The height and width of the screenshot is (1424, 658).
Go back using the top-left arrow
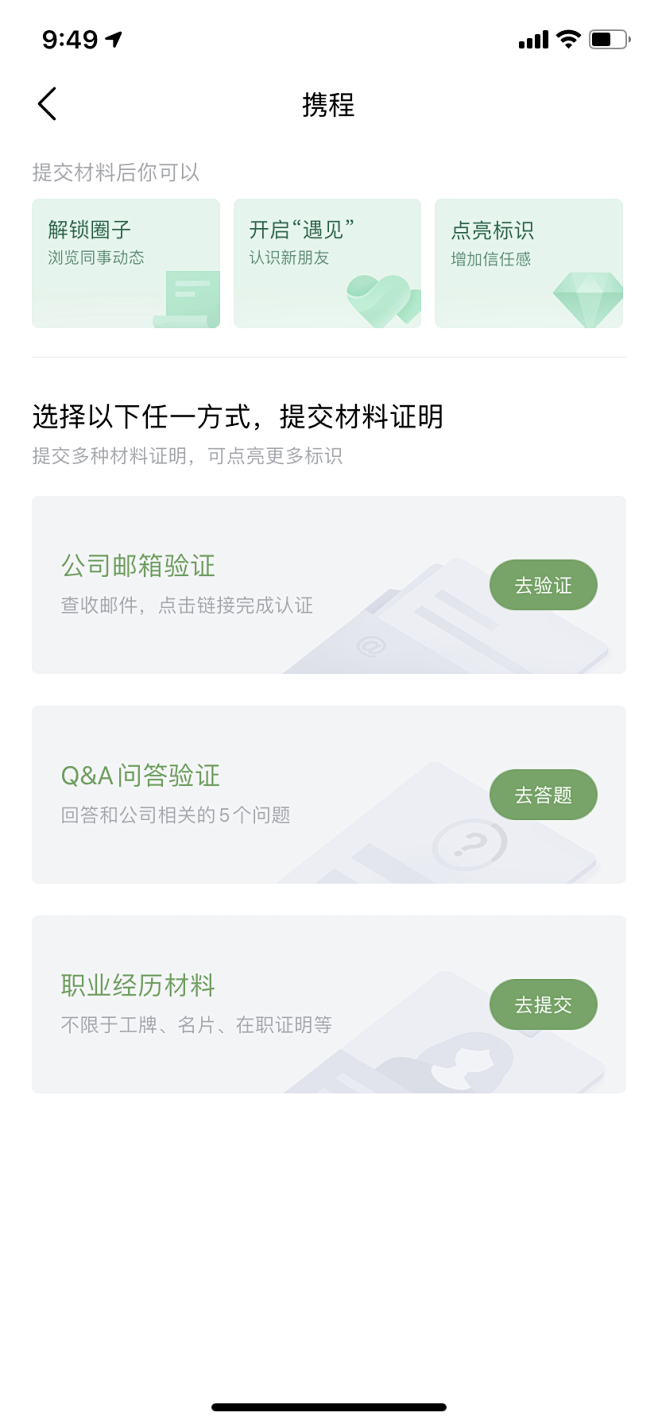[47, 104]
